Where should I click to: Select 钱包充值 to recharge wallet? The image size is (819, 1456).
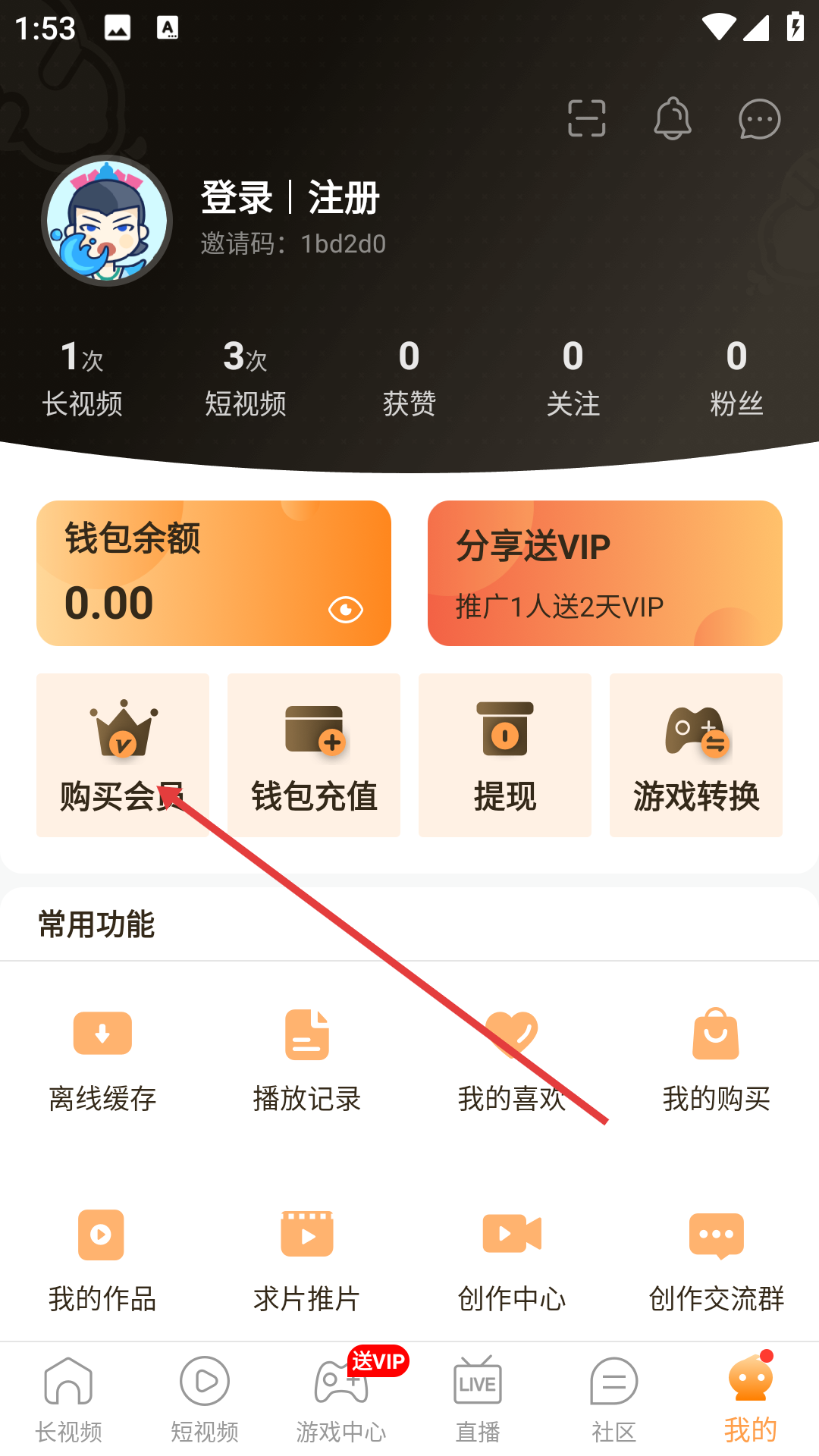point(313,755)
